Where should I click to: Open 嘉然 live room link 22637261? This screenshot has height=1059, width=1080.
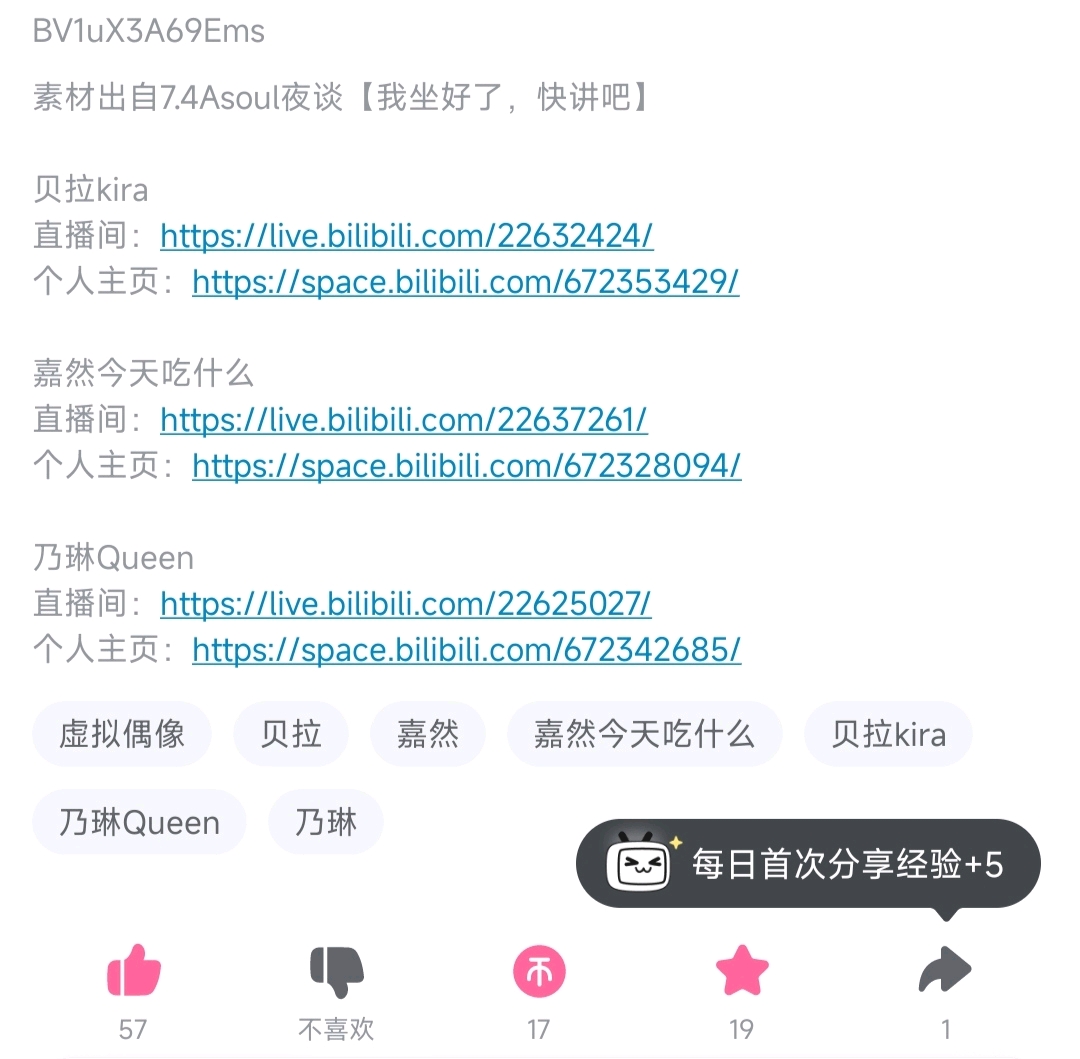click(x=404, y=420)
